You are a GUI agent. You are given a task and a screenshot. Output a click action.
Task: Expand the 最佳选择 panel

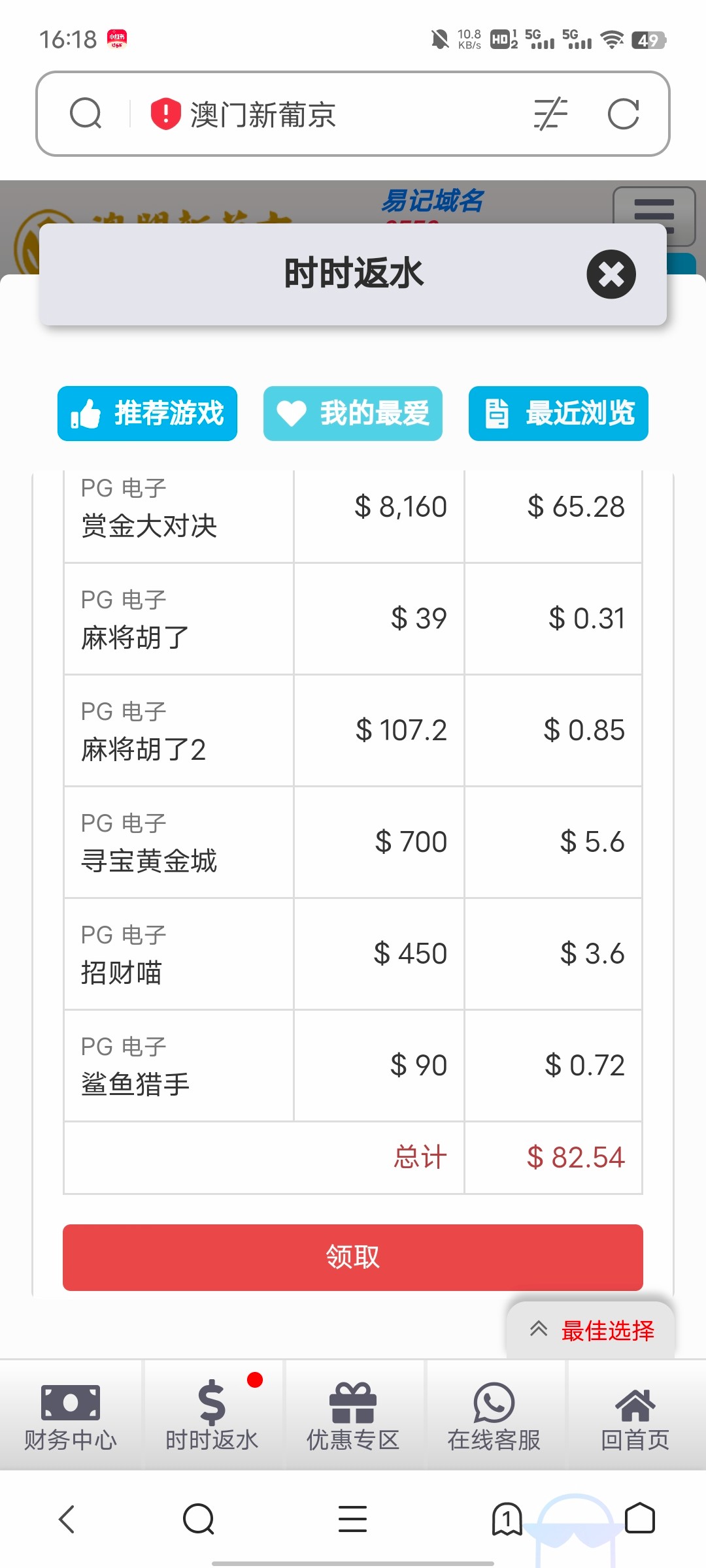(x=591, y=1330)
